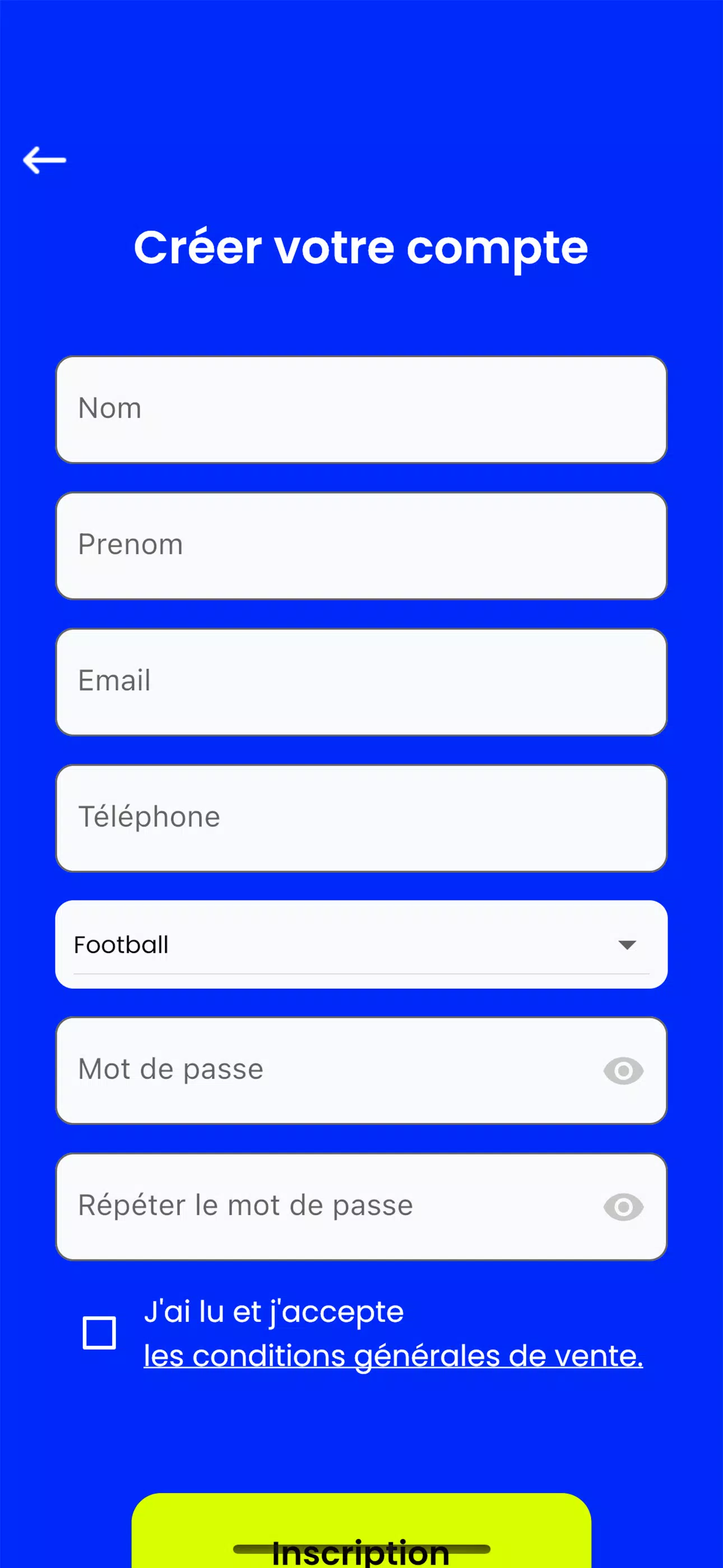Focus the Mot de passe field

361,1071
